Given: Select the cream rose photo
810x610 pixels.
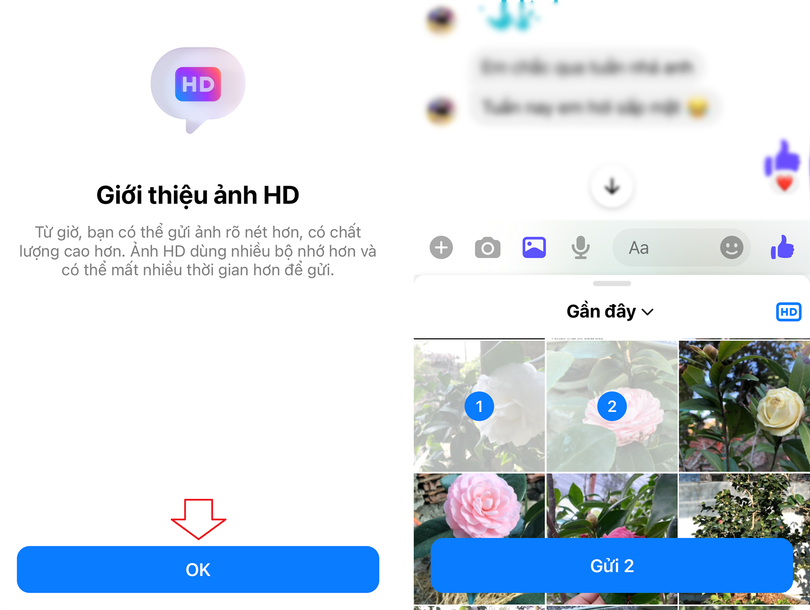Looking at the screenshot, I should [744, 405].
